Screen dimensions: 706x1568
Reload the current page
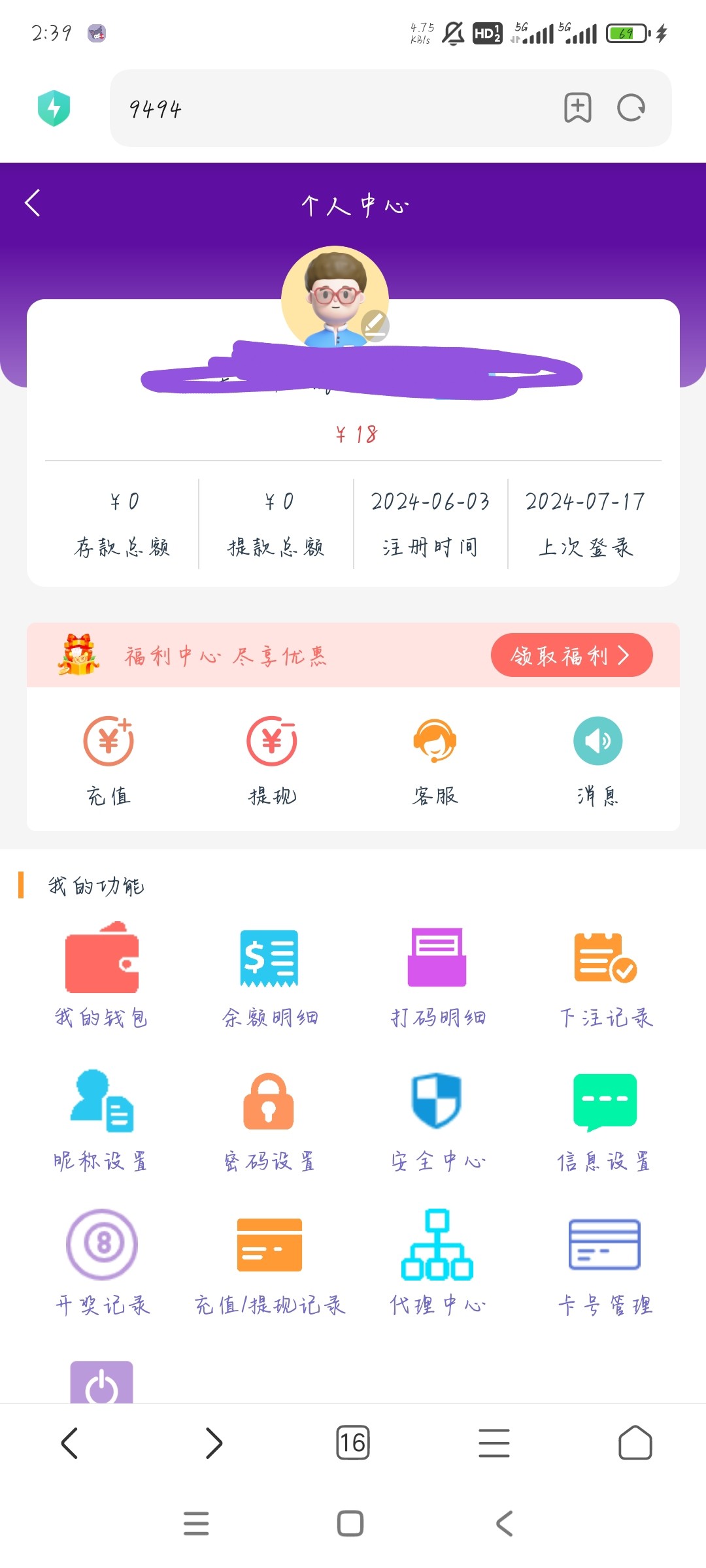(x=631, y=108)
